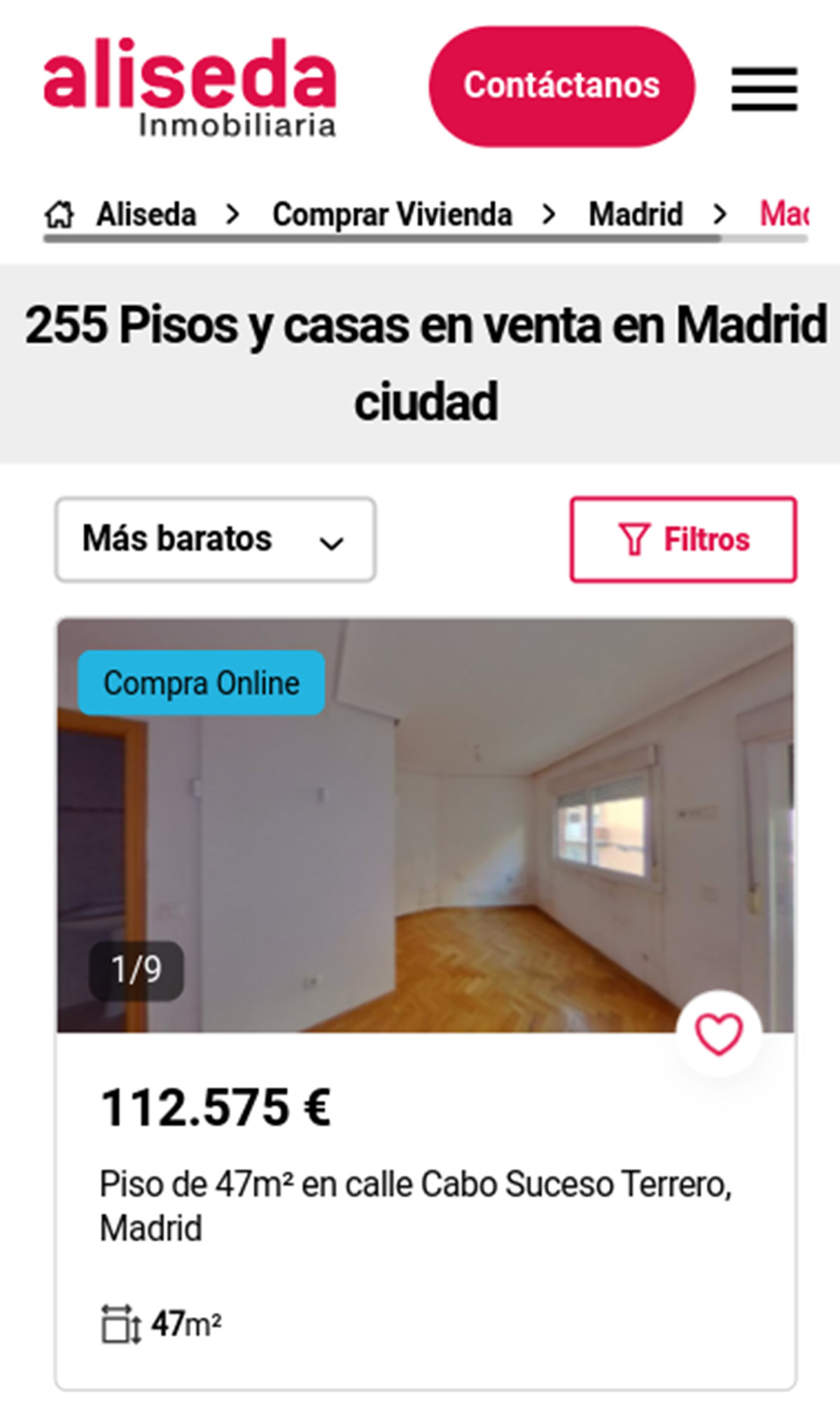Click the chevron arrow after Madrid breadcrumb
840x1411 pixels.
pyautogui.click(x=724, y=214)
